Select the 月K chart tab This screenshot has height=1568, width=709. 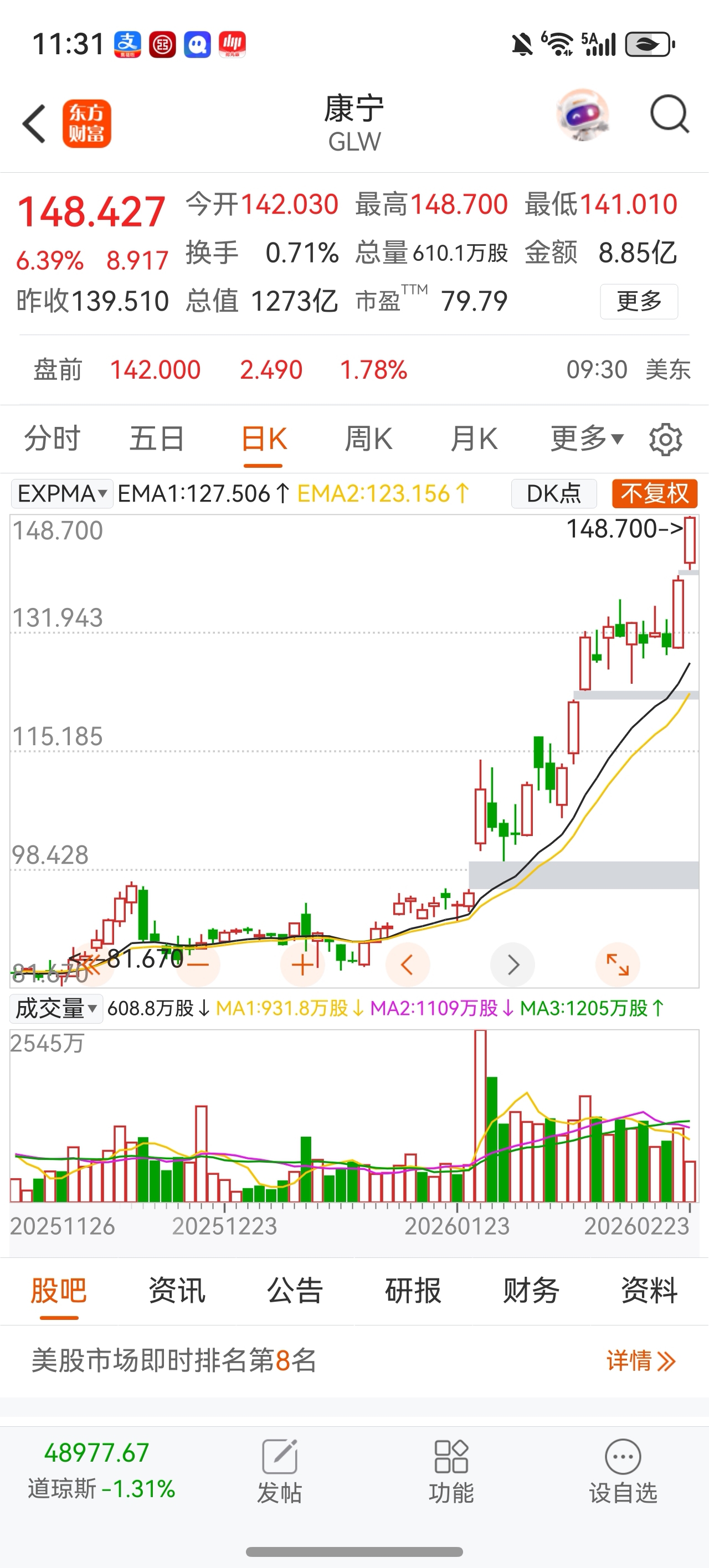[x=473, y=439]
